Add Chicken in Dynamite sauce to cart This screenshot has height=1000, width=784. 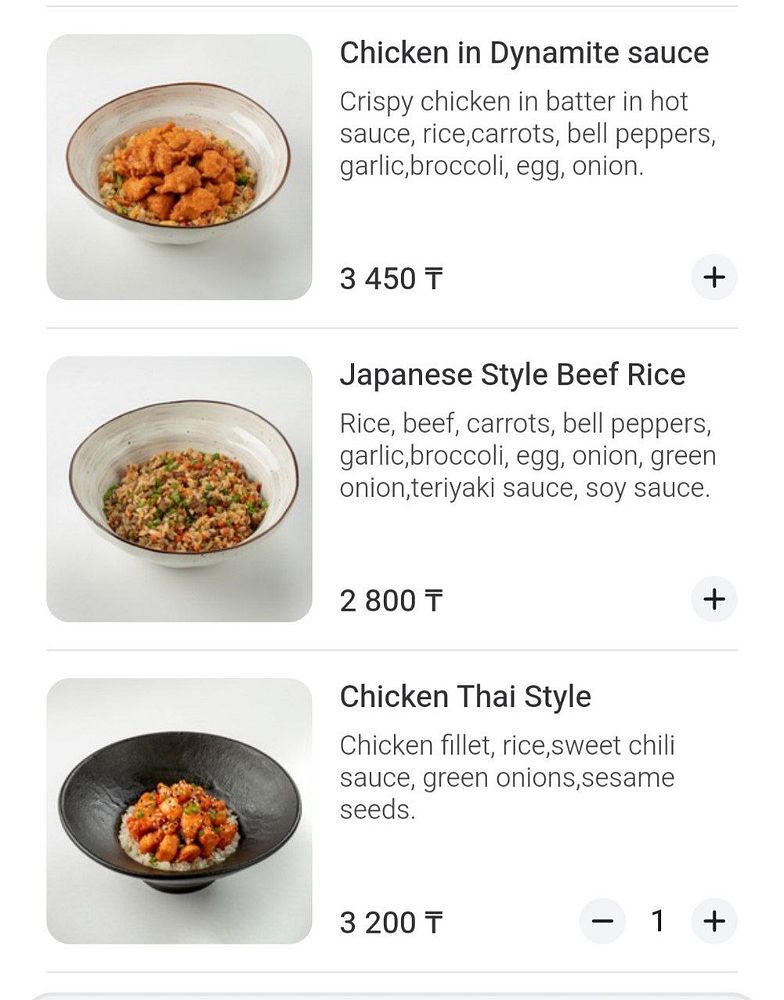[x=714, y=277]
